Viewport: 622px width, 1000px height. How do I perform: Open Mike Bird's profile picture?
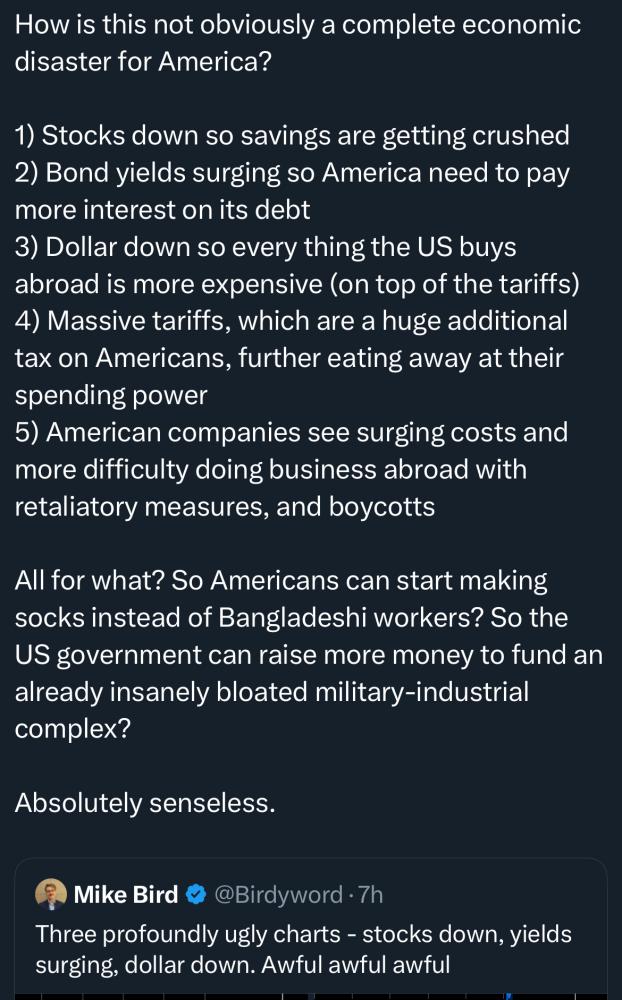coord(50,894)
